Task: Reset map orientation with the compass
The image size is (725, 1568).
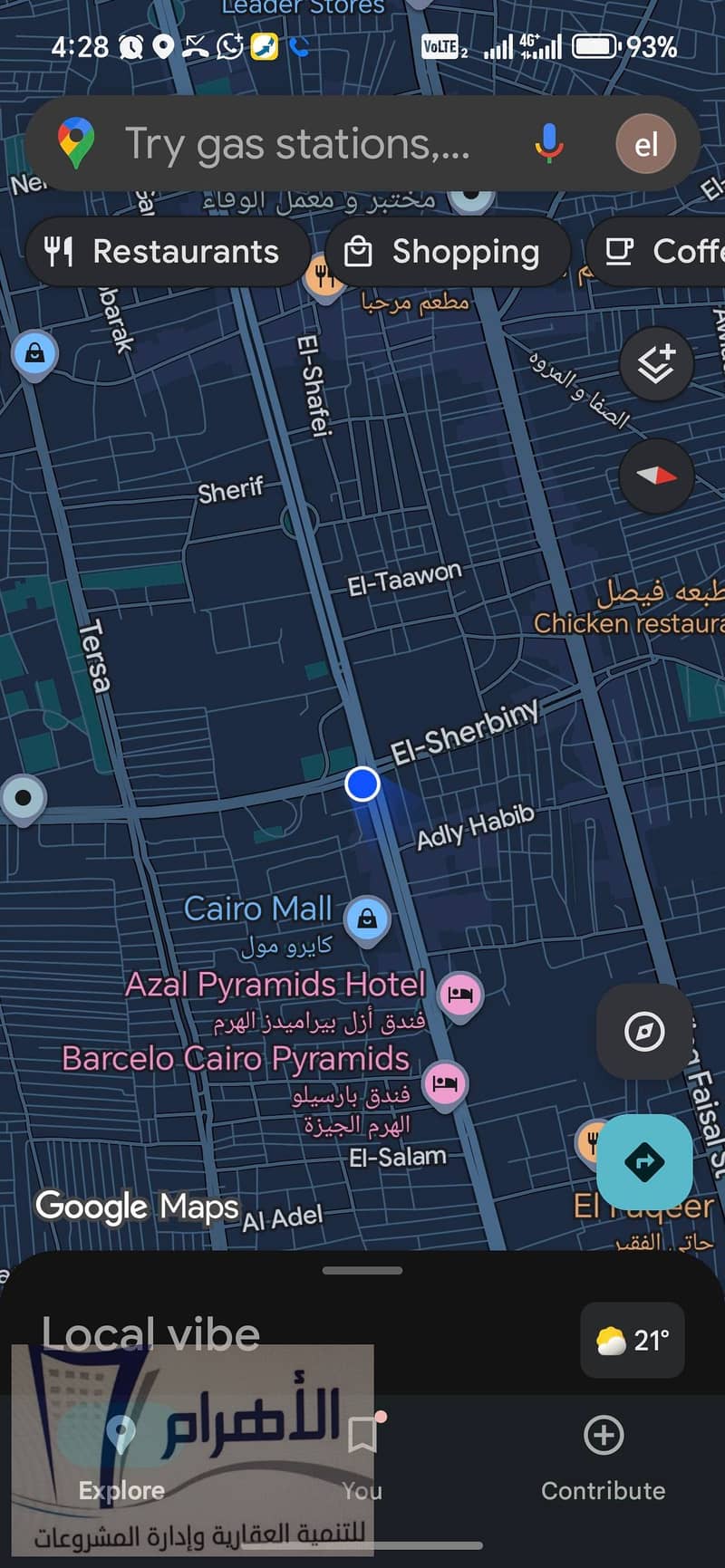Action: 656,476
